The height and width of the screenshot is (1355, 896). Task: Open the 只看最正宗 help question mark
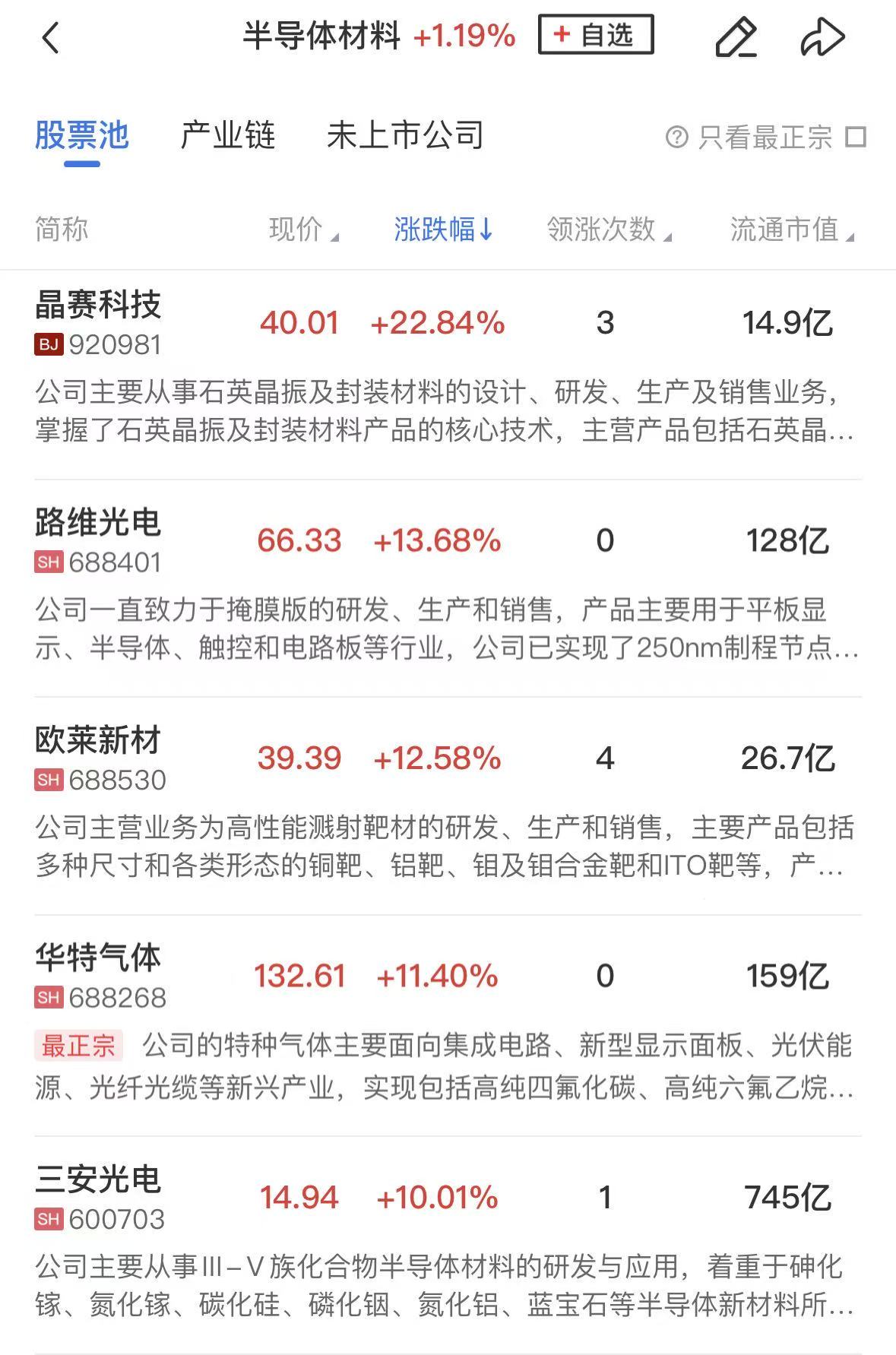click(676, 138)
